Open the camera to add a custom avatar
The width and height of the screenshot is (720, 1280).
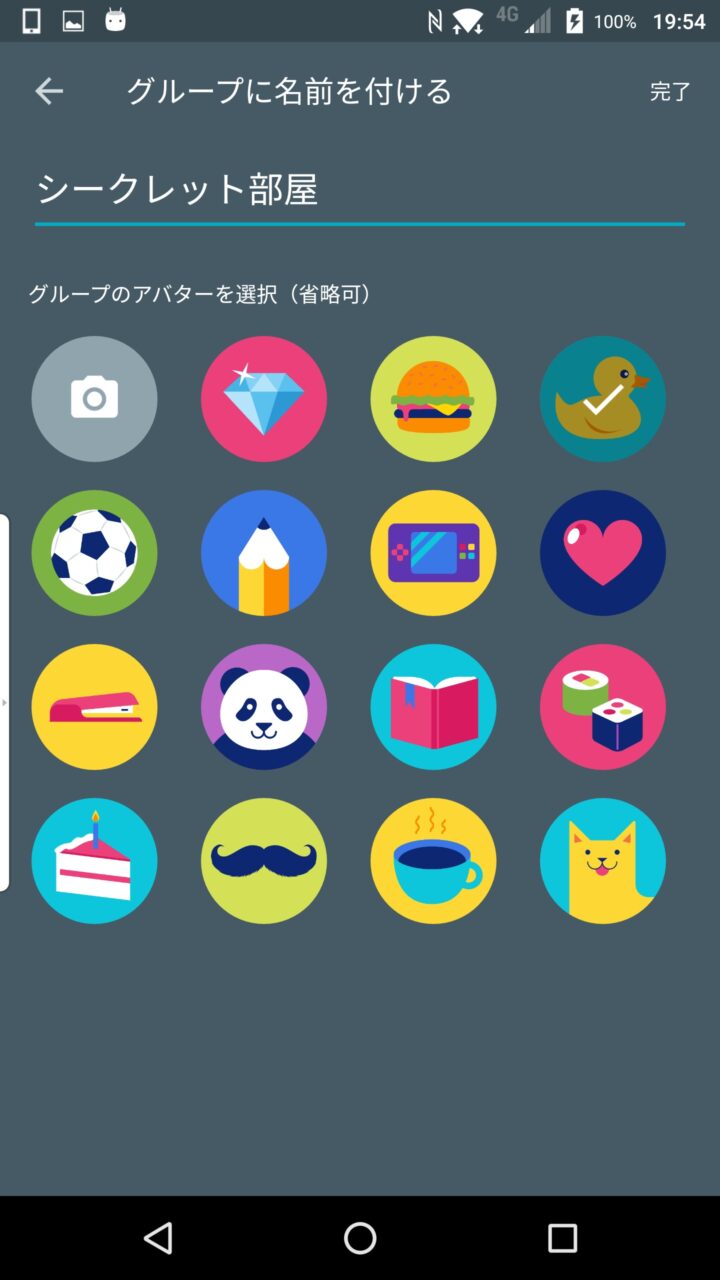(94, 399)
